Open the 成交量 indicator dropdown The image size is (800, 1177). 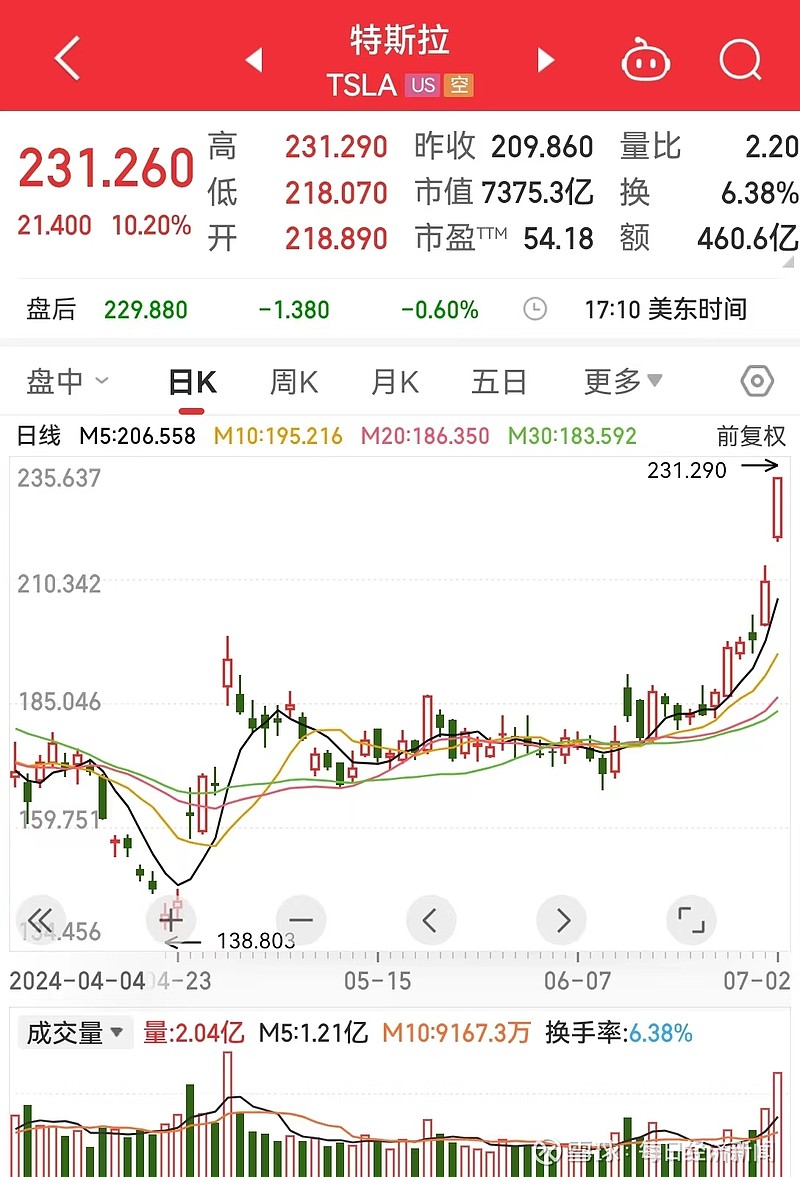pyautogui.click(x=75, y=1032)
